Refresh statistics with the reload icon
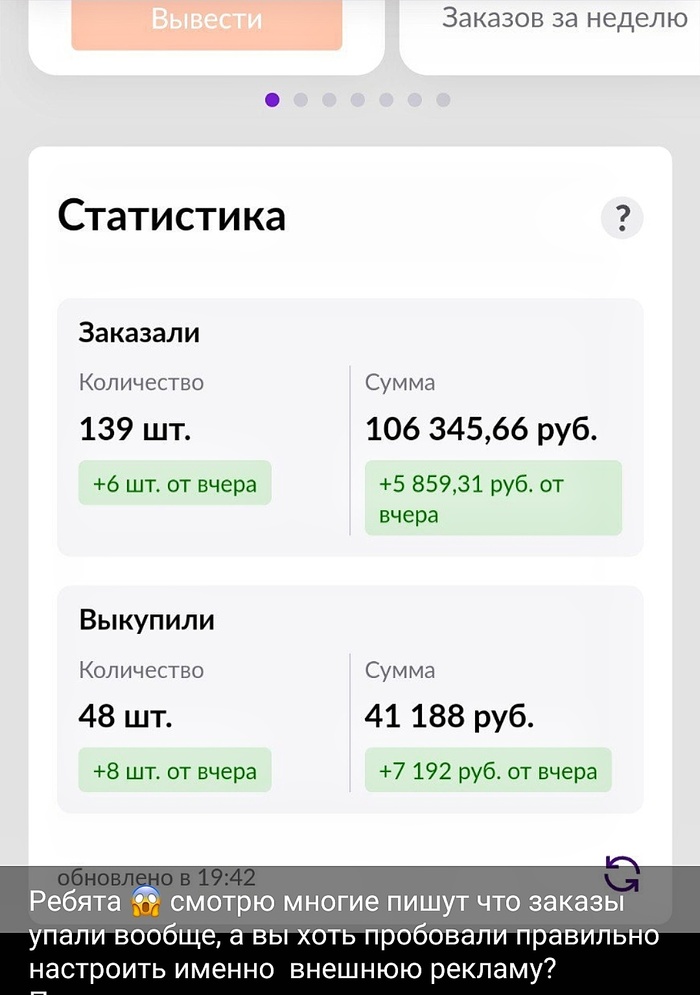Screen dimensions: 700x995 [622, 874]
